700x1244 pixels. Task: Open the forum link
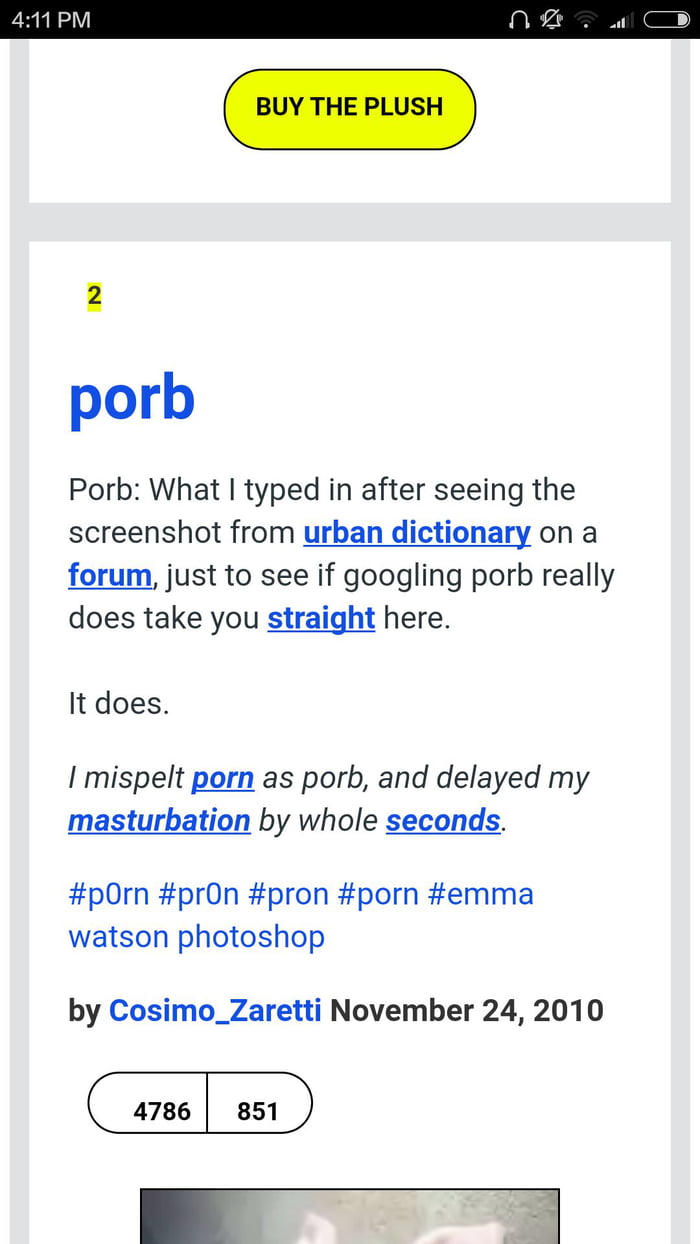point(110,576)
